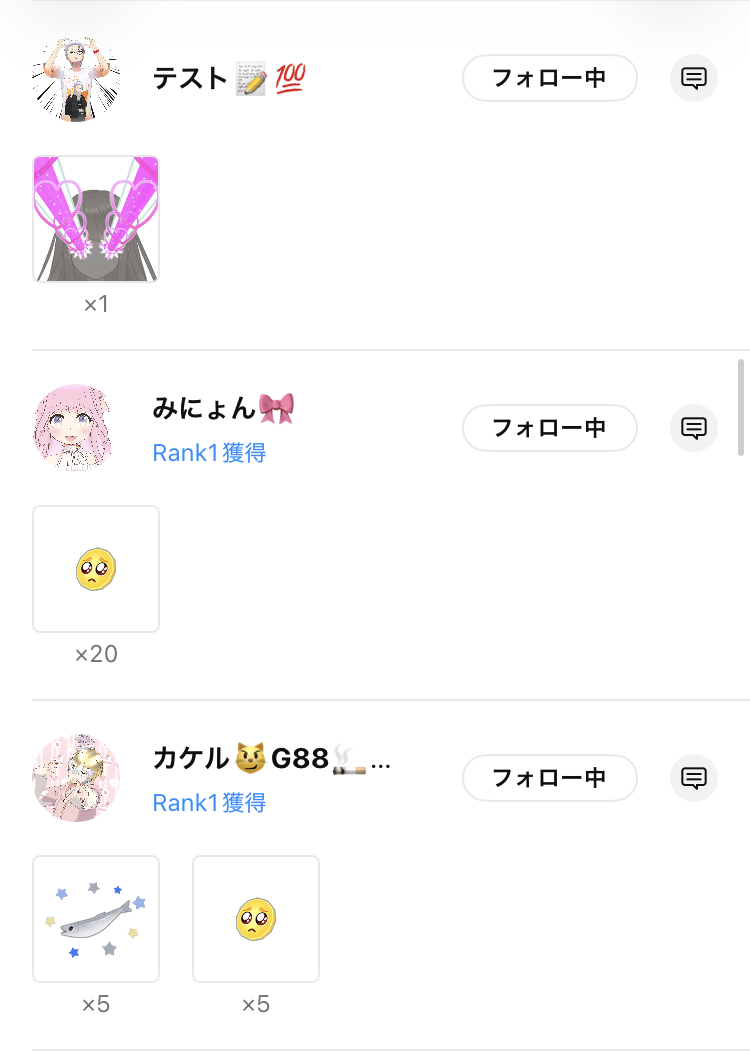Open chat with みにょん
Screen dimensions: 750x1052
pyautogui.click(x=694, y=428)
